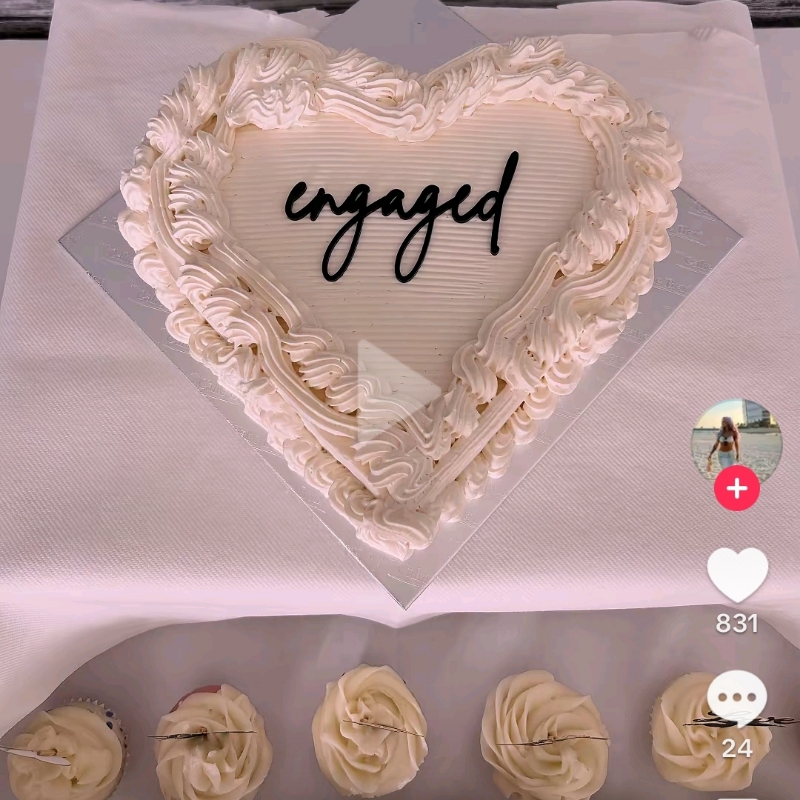Open the comments on this video
This screenshot has height=800, width=800.
pyautogui.click(x=737, y=699)
